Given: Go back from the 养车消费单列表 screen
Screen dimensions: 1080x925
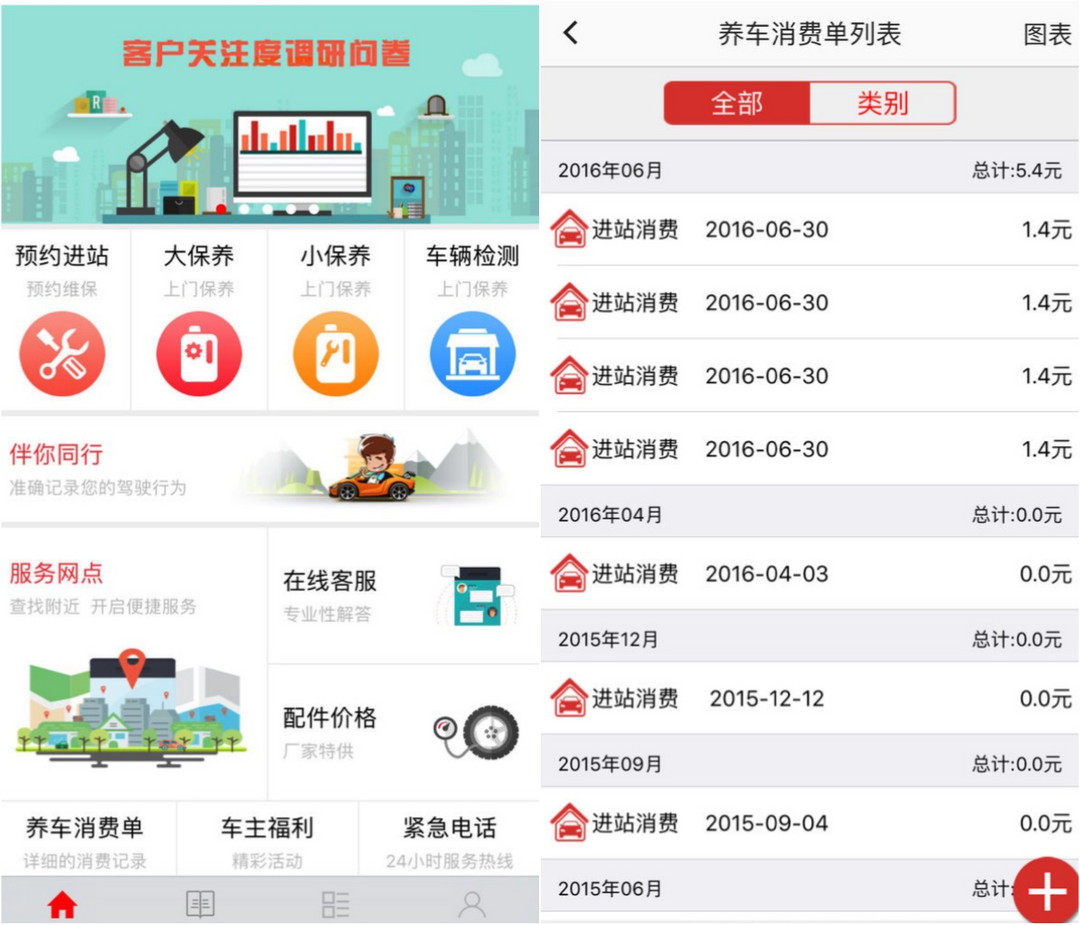Looking at the screenshot, I should point(570,33).
